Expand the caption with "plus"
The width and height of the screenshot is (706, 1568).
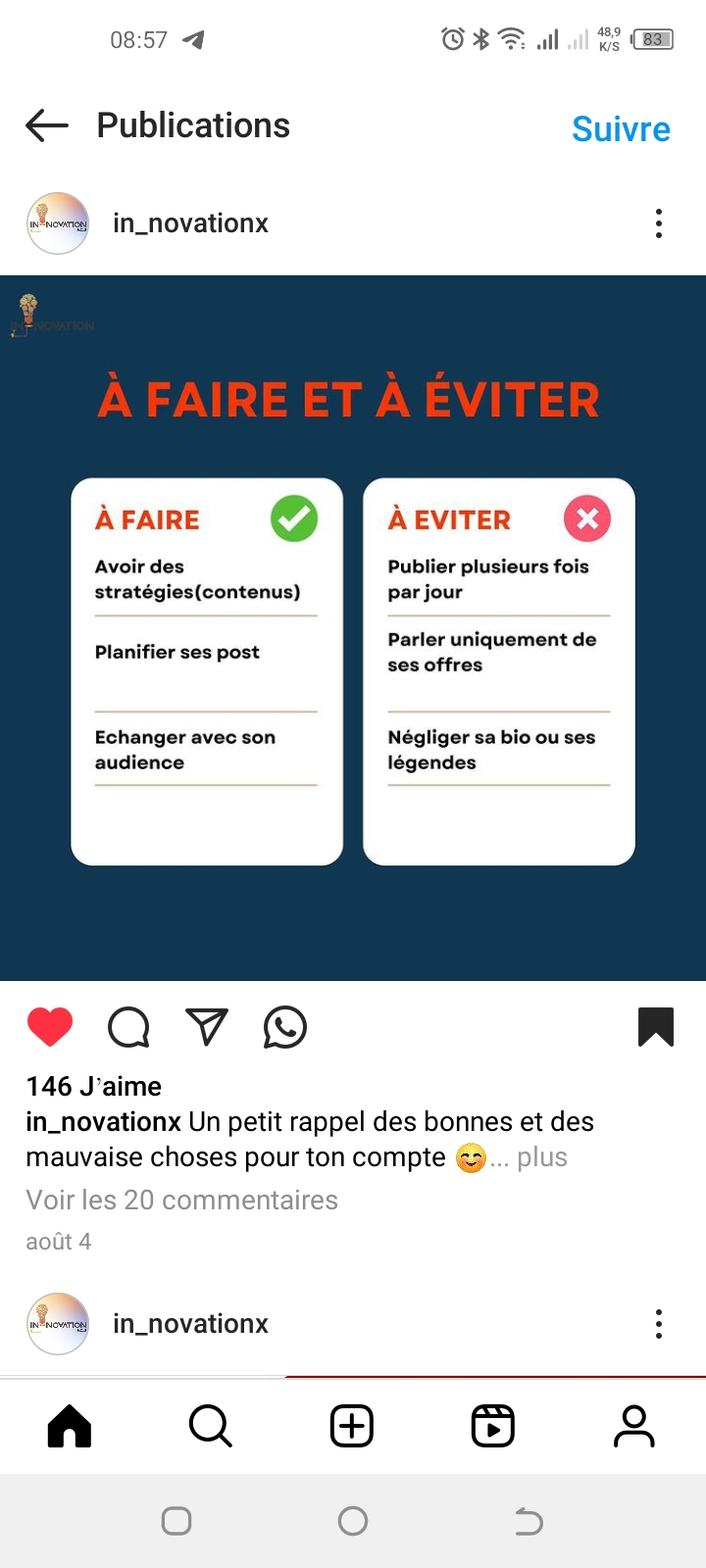pyautogui.click(x=542, y=1157)
